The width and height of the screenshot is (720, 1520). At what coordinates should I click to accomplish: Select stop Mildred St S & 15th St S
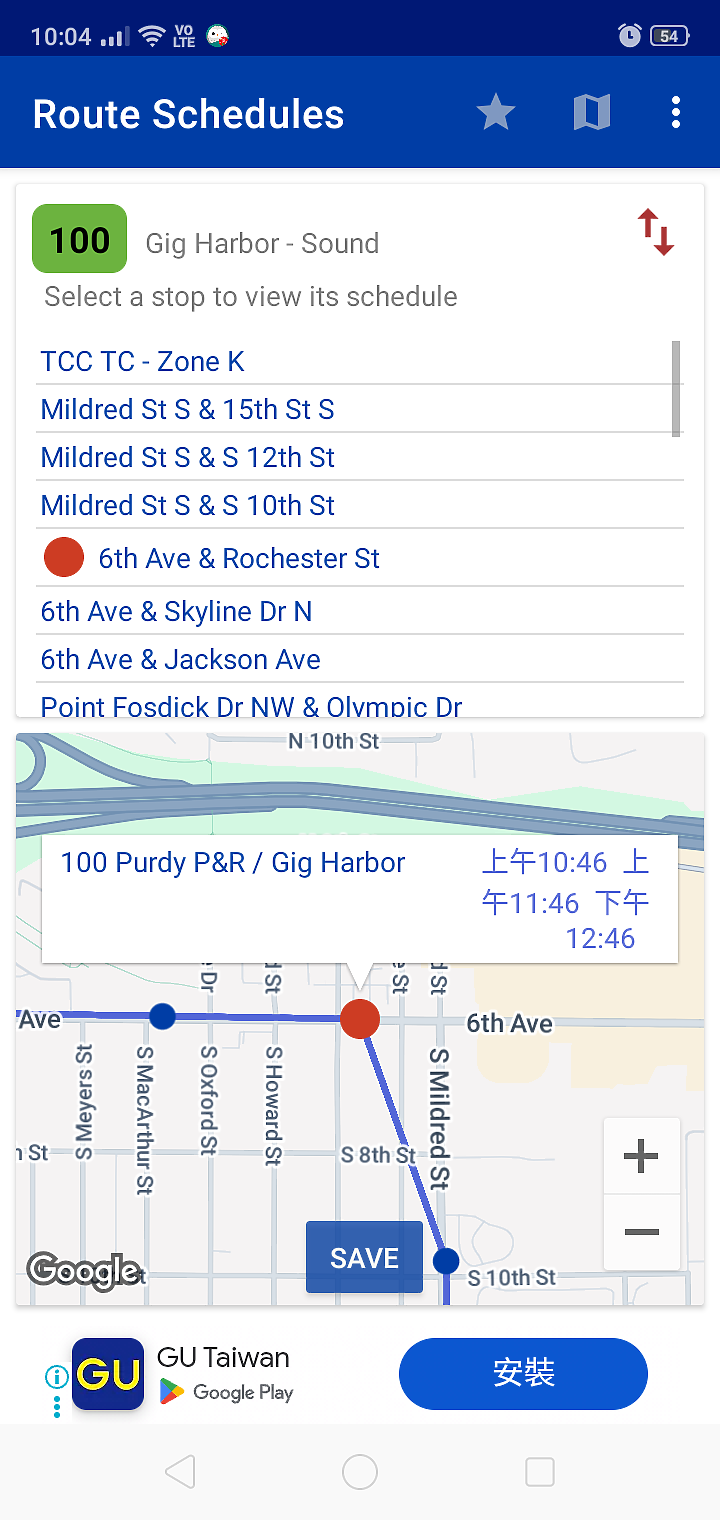point(188,409)
